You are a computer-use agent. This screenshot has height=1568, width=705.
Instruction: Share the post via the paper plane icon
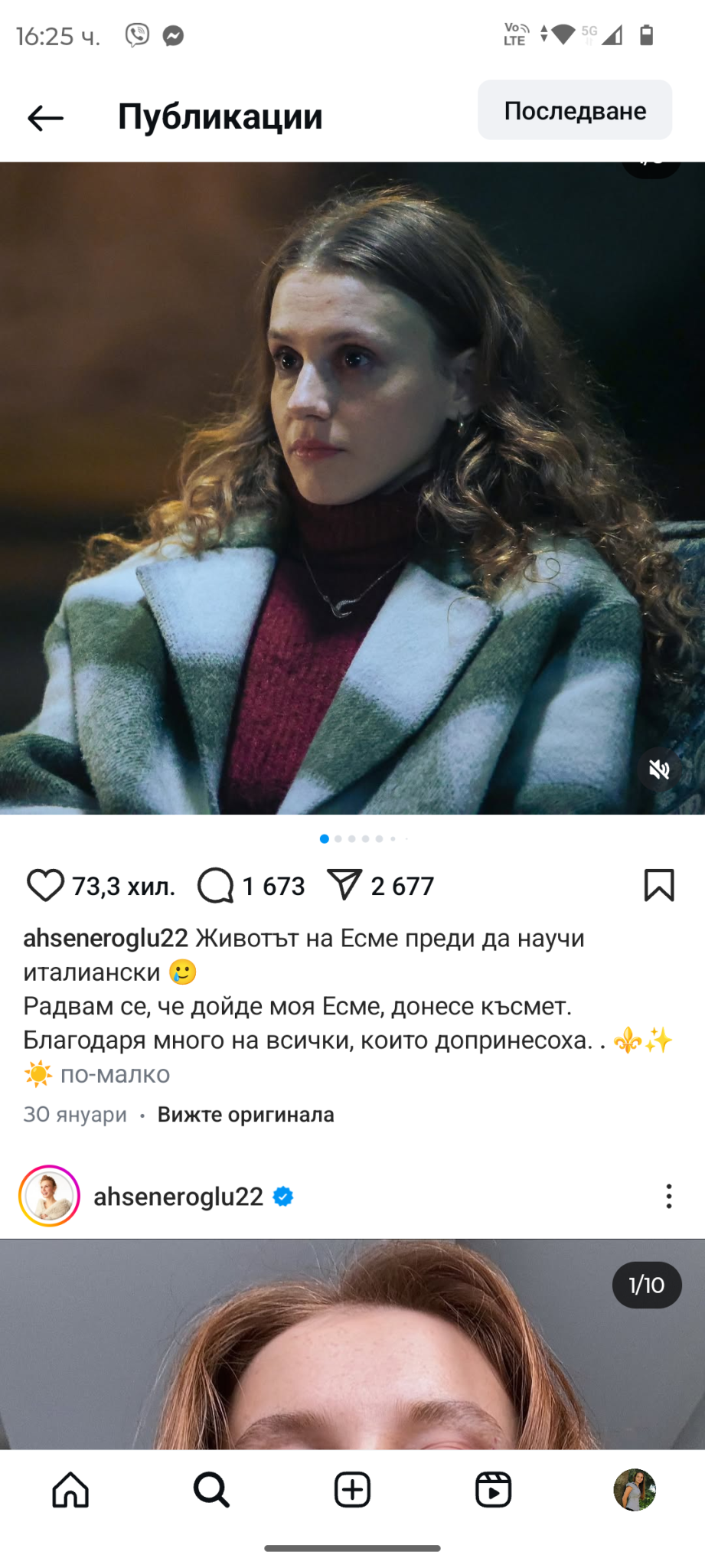click(344, 885)
